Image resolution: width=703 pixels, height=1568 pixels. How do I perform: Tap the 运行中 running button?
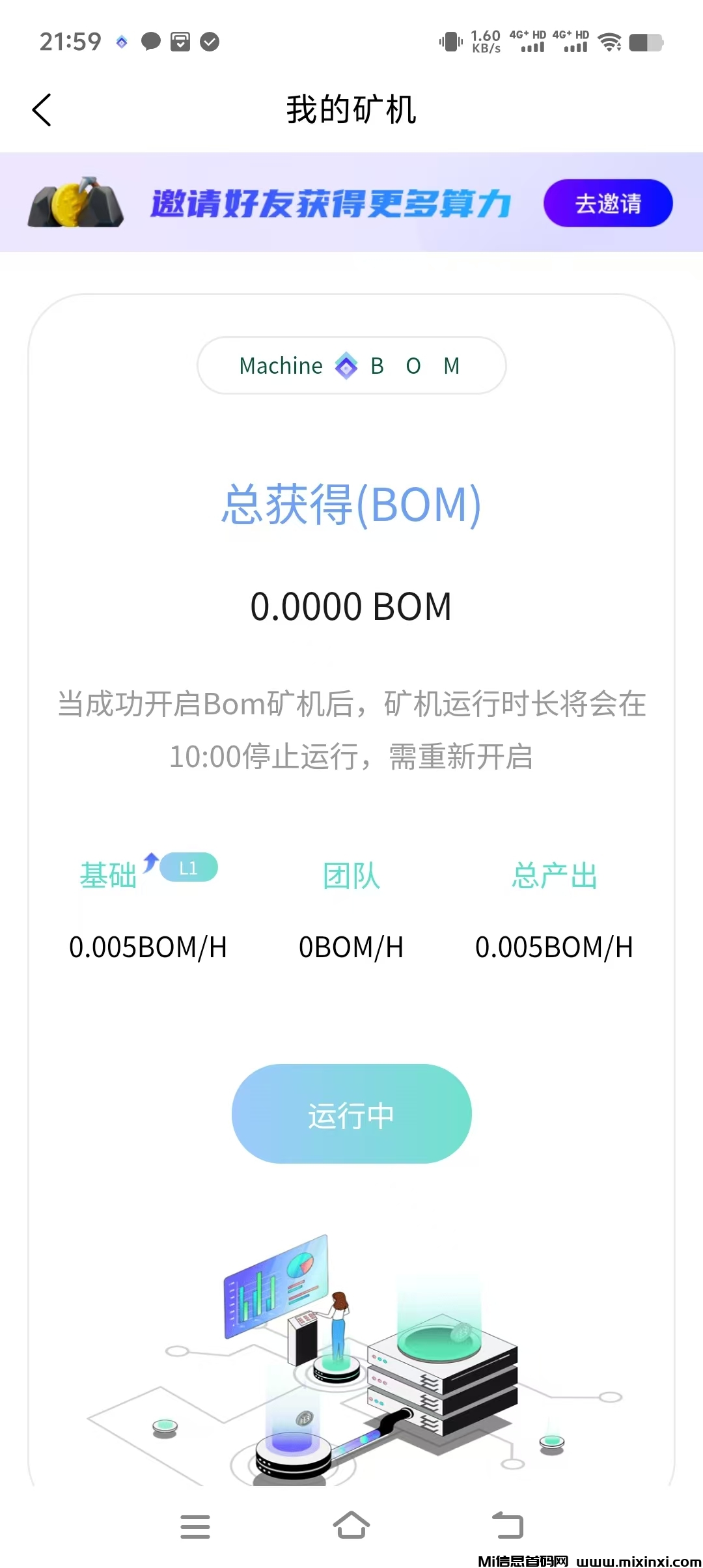tap(351, 1114)
